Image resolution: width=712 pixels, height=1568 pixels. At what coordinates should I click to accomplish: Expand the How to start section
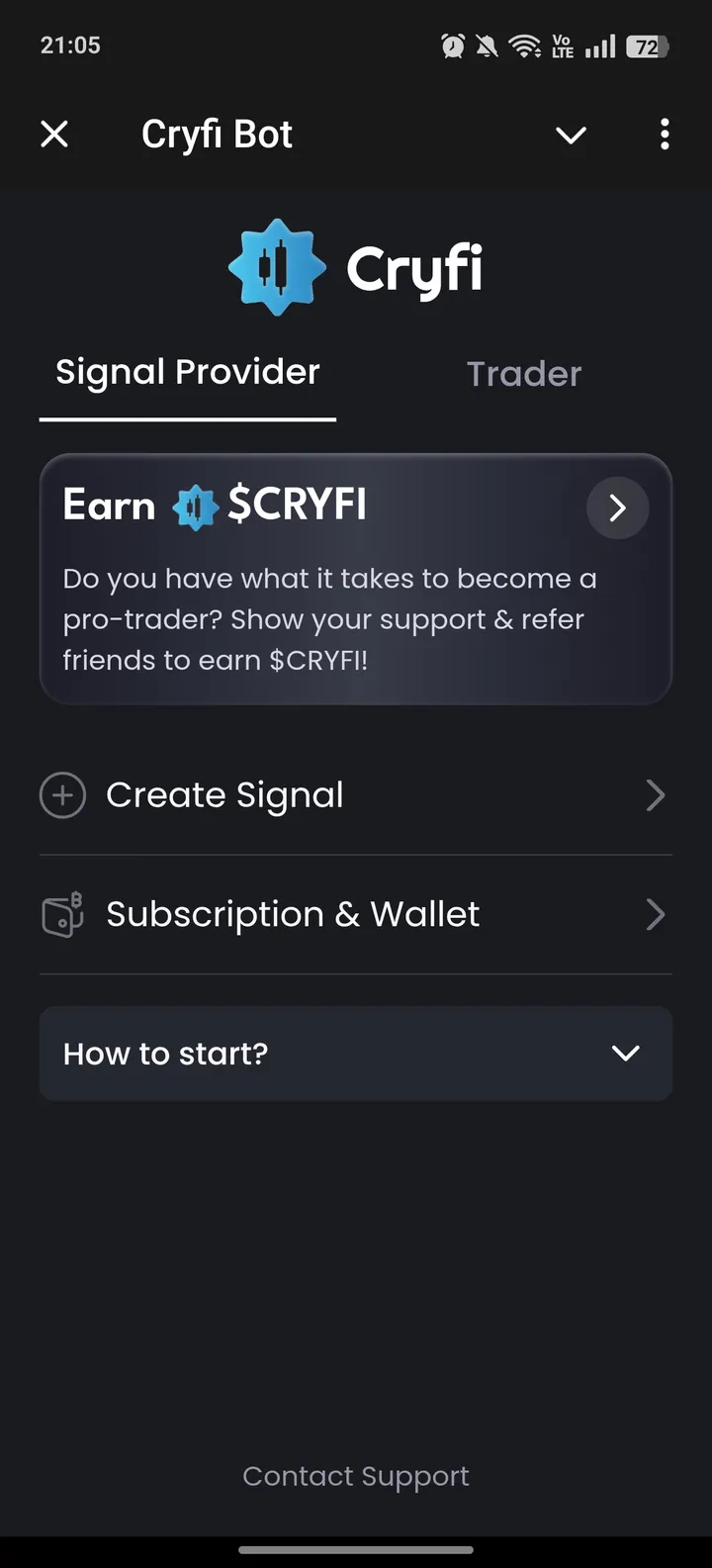coord(356,1054)
